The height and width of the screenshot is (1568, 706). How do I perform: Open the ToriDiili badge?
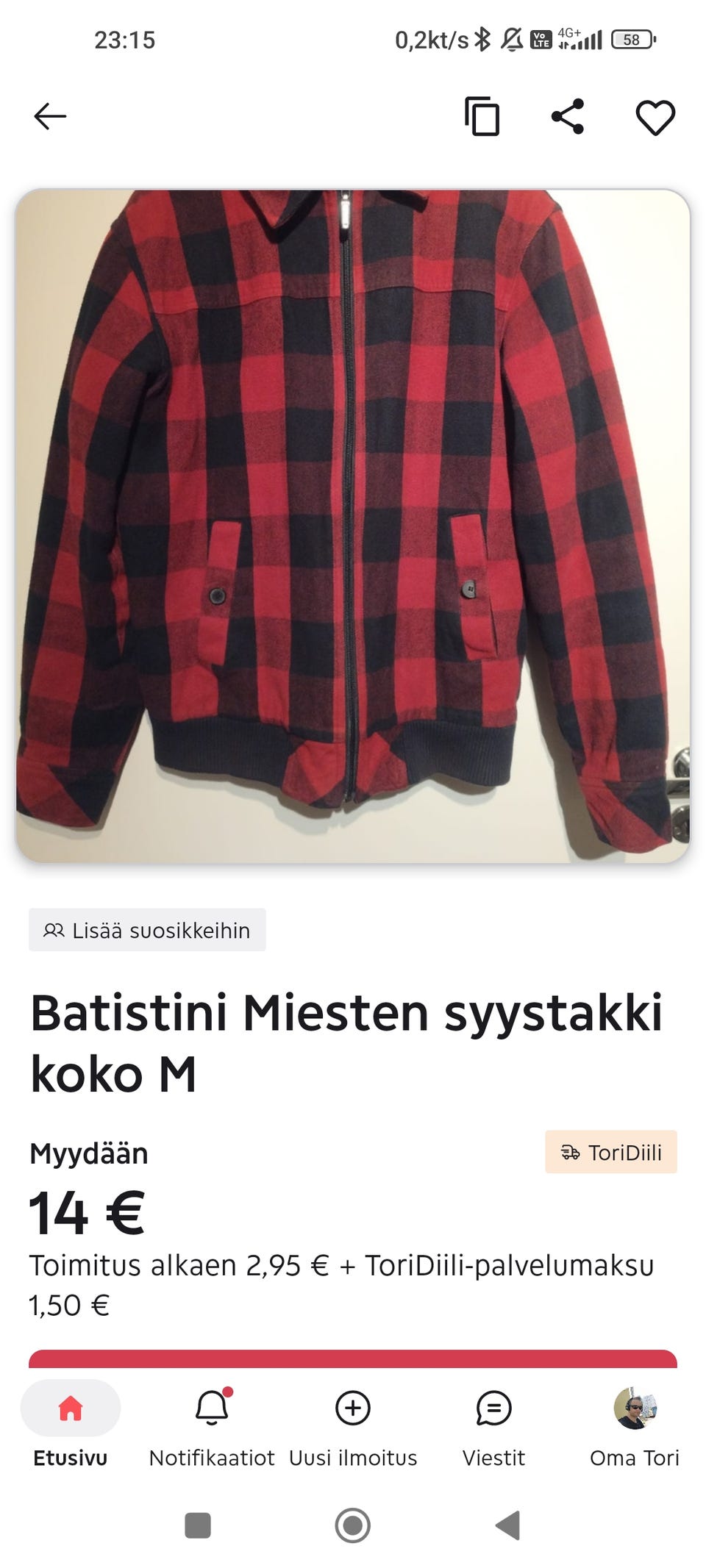click(x=611, y=1152)
